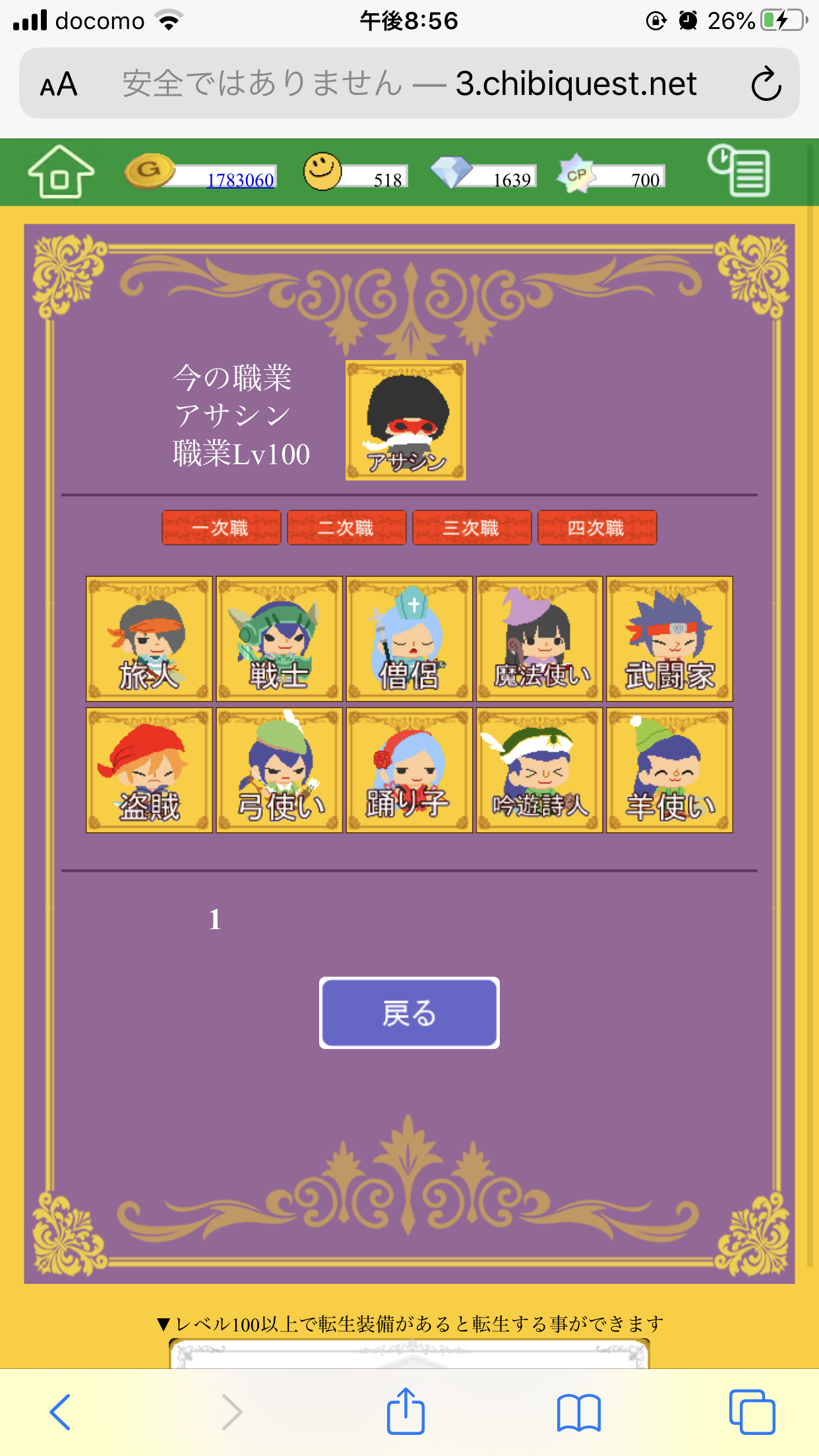819x1456 pixels.
Task: Tap the 戻る button
Action: 409,1013
